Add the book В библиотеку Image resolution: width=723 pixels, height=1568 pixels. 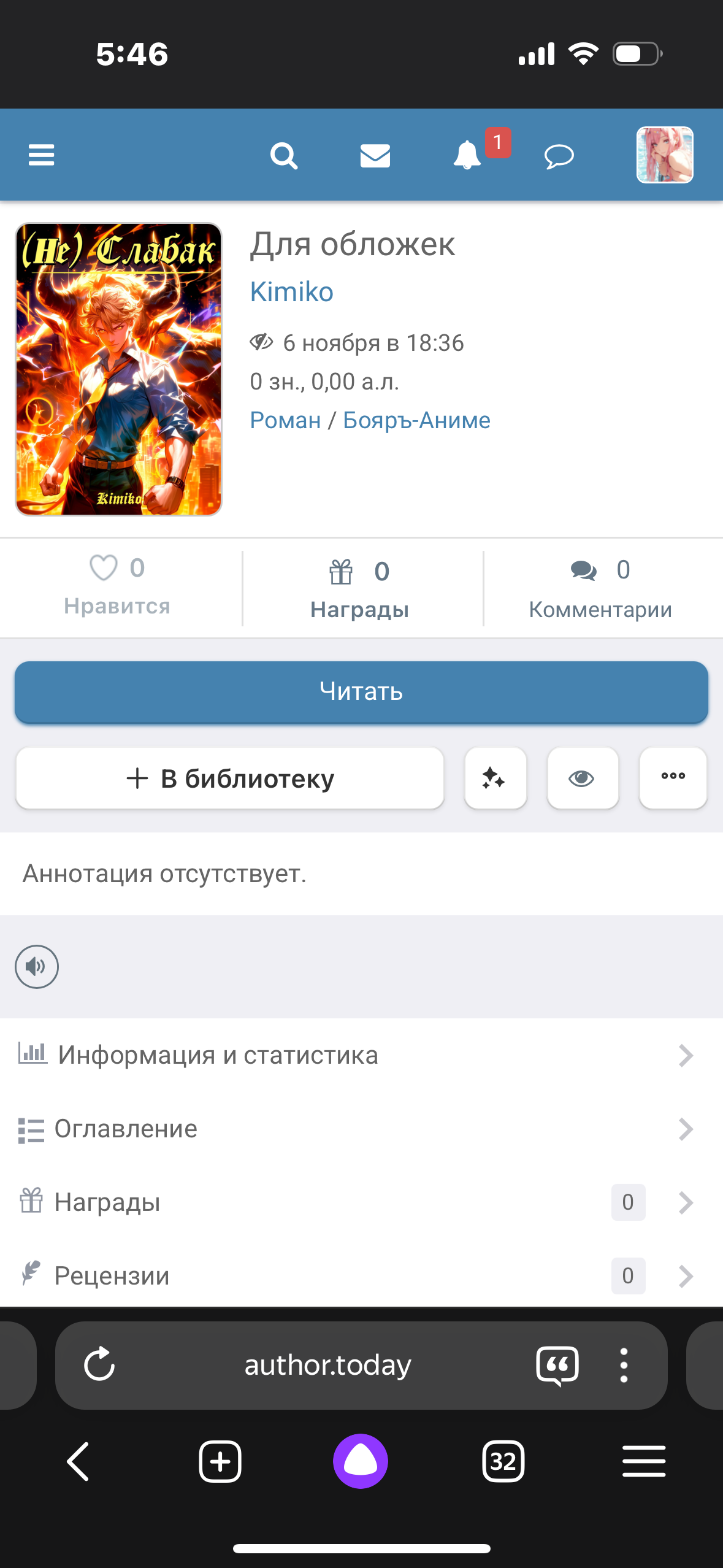point(230,778)
